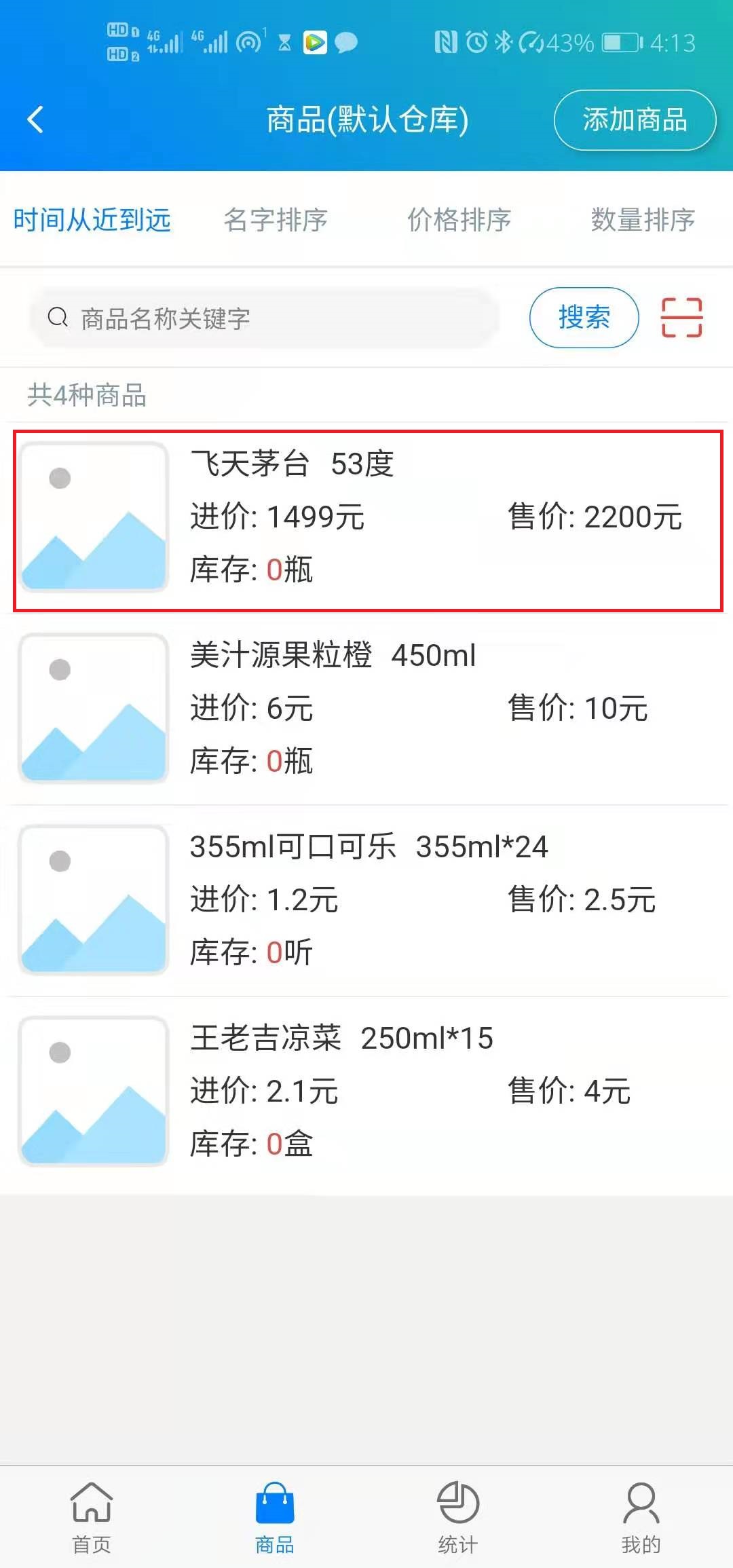Focus the 商品名称关键字 search field
This screenshot has height=1568, width=733.
pos(265,318)
